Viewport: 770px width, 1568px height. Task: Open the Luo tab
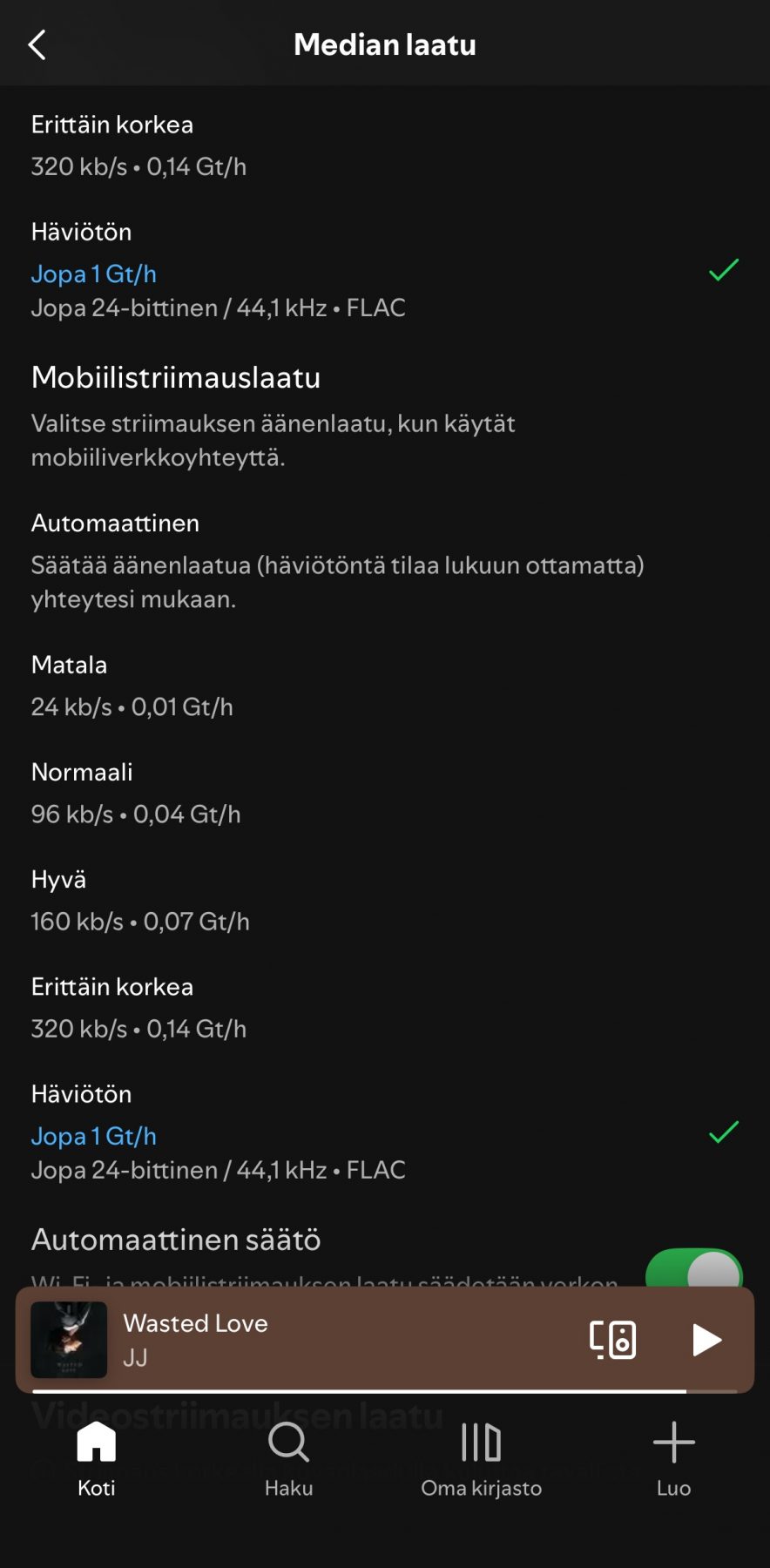coord(673,1458)
